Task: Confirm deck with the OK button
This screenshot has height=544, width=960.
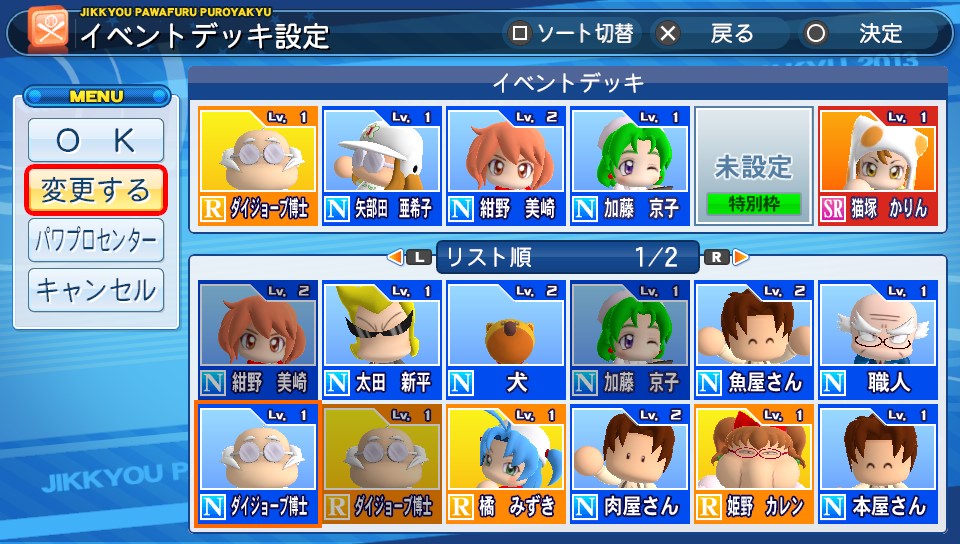Action: pyautogui.click(x=96, y=140)
